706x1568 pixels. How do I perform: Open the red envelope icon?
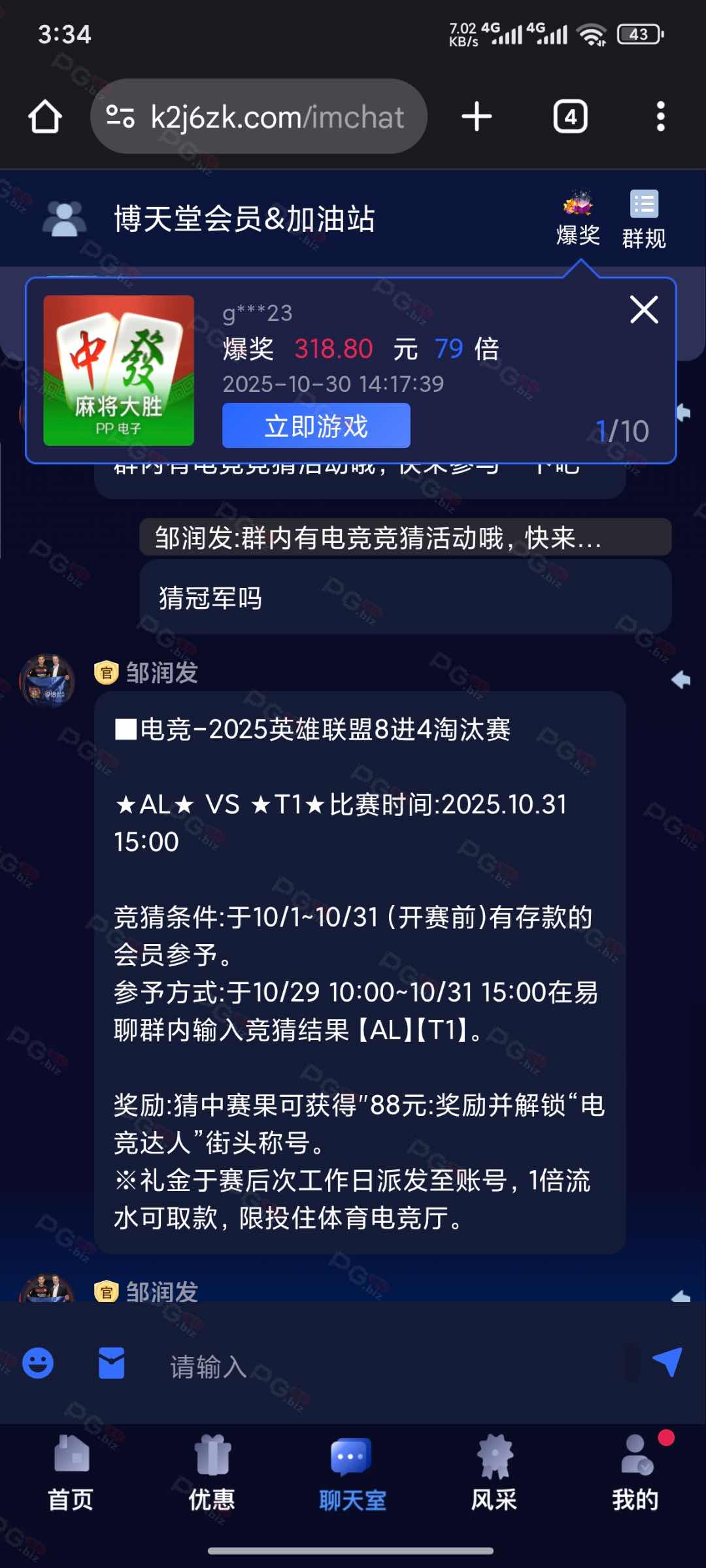click(x=111, y=1363)
